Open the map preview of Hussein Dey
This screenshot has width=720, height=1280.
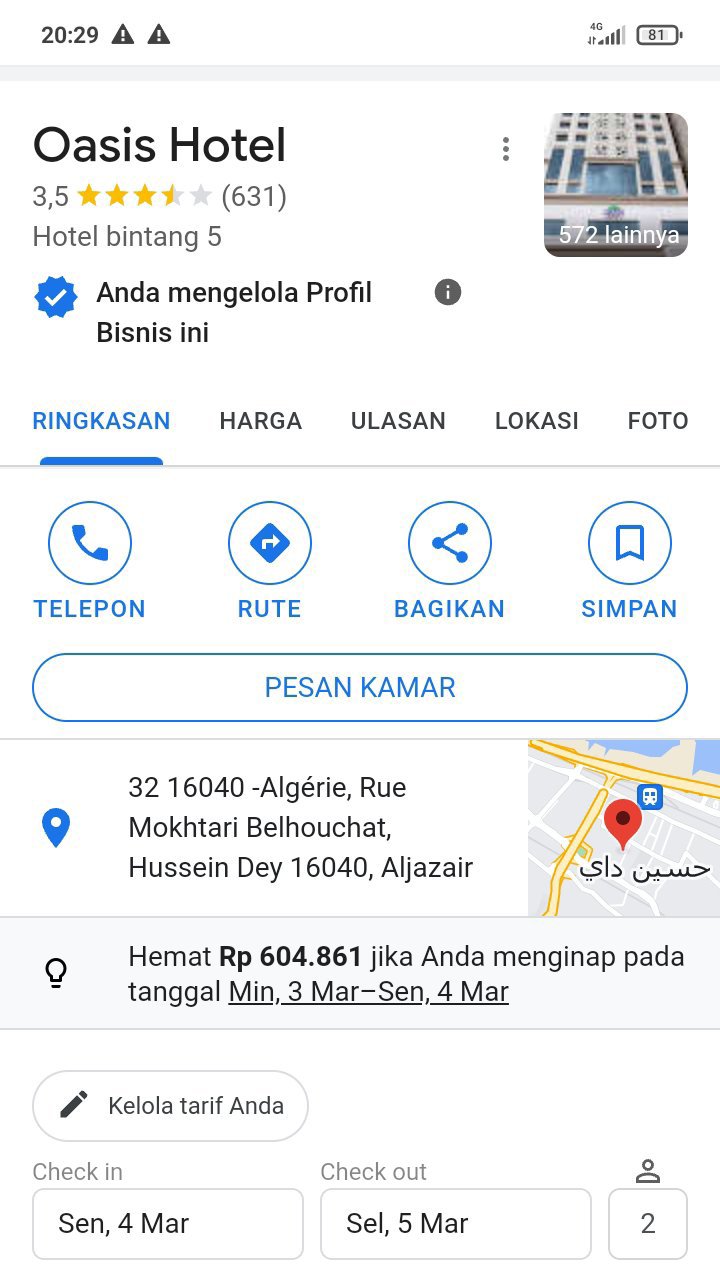pyautogui.click(x=623, y=828)
